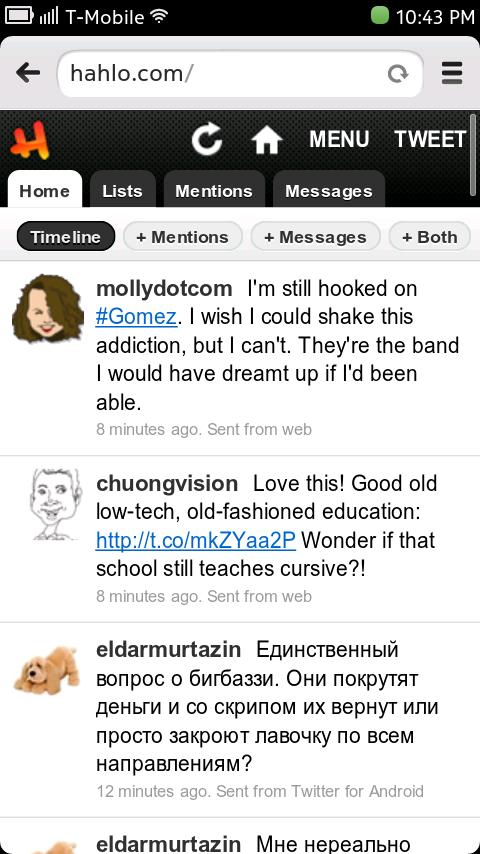This screenshot has height=854, width=480.
Task: Open the MENU option
Action: [339, 139]
